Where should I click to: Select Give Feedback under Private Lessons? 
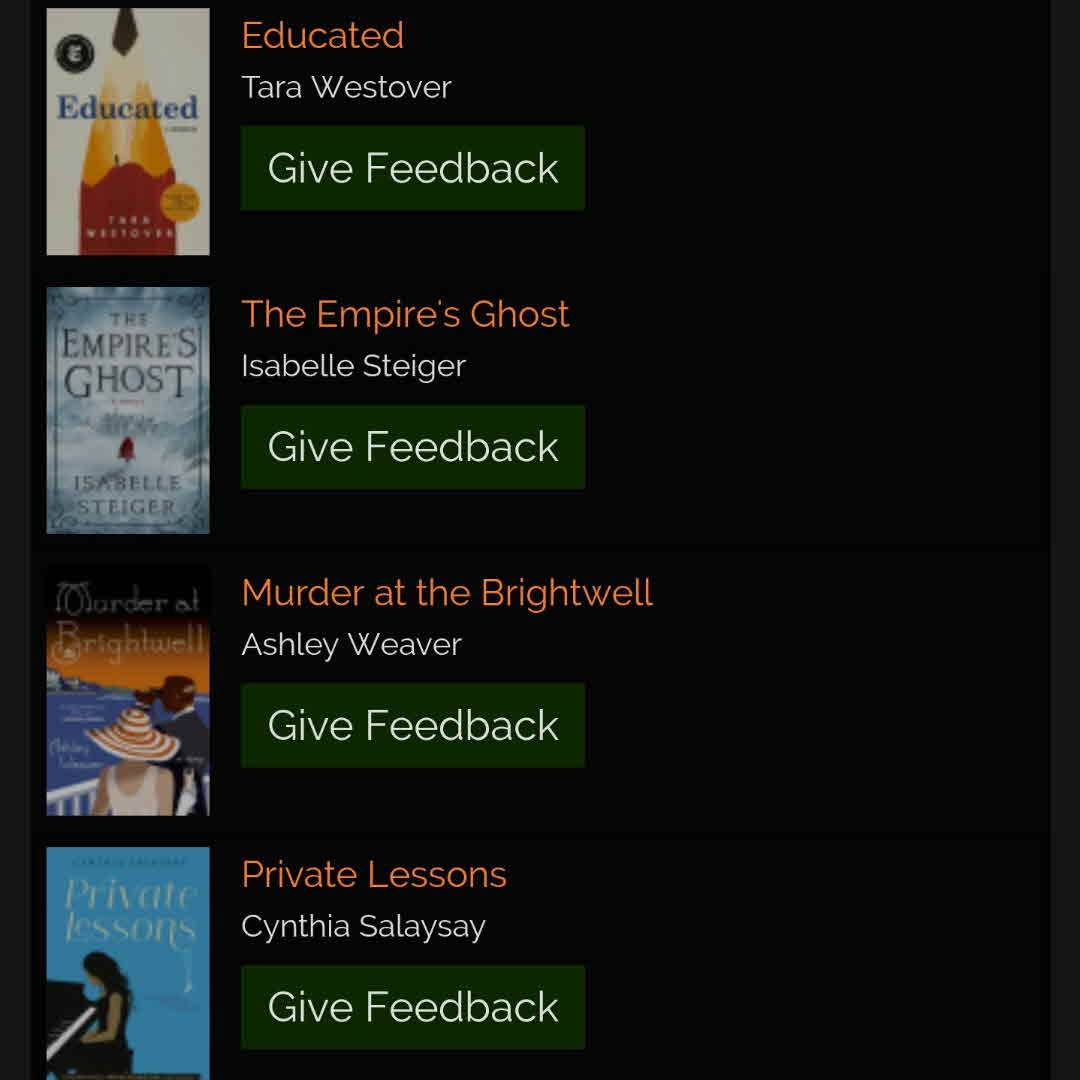(x=412, y=1007)
